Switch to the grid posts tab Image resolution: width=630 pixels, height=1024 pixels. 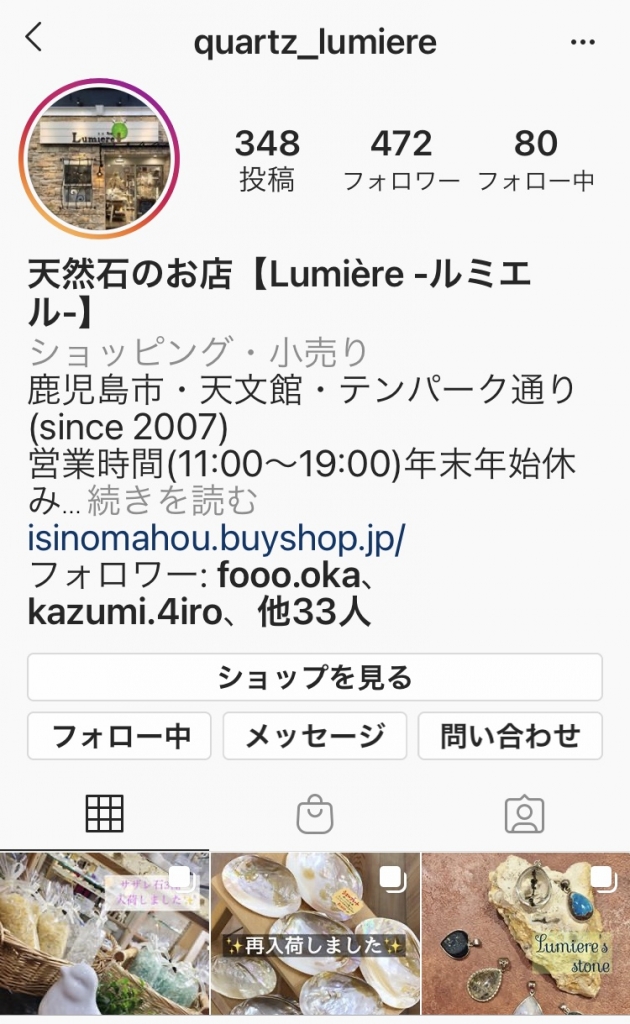pyautogui.click(x=104, y=814)
